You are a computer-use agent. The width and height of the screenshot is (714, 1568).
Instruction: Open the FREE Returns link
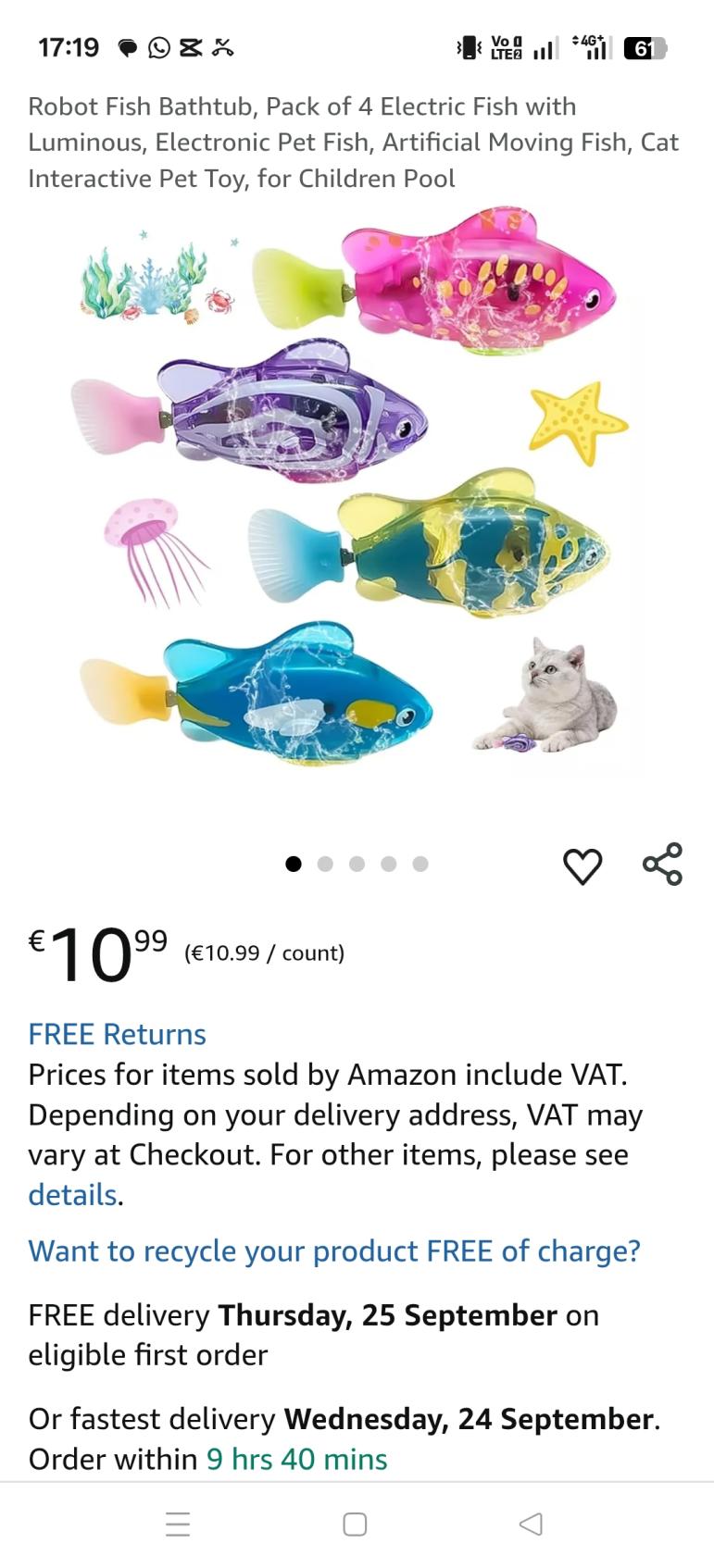(117, 1034)
